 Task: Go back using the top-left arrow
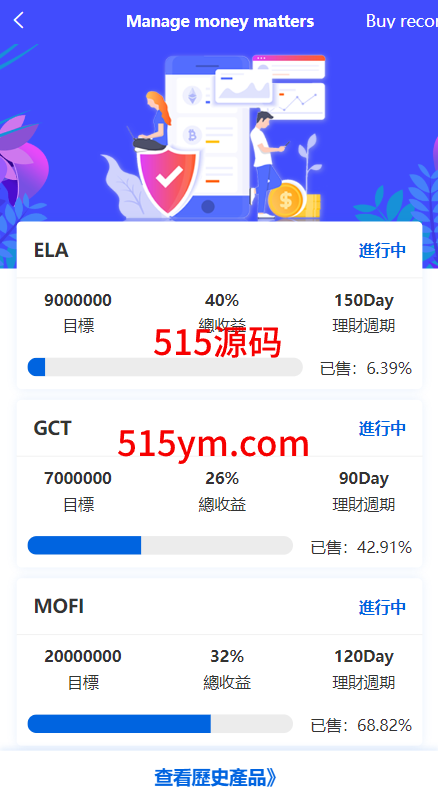pyautogui.click(x=19, y=21)
